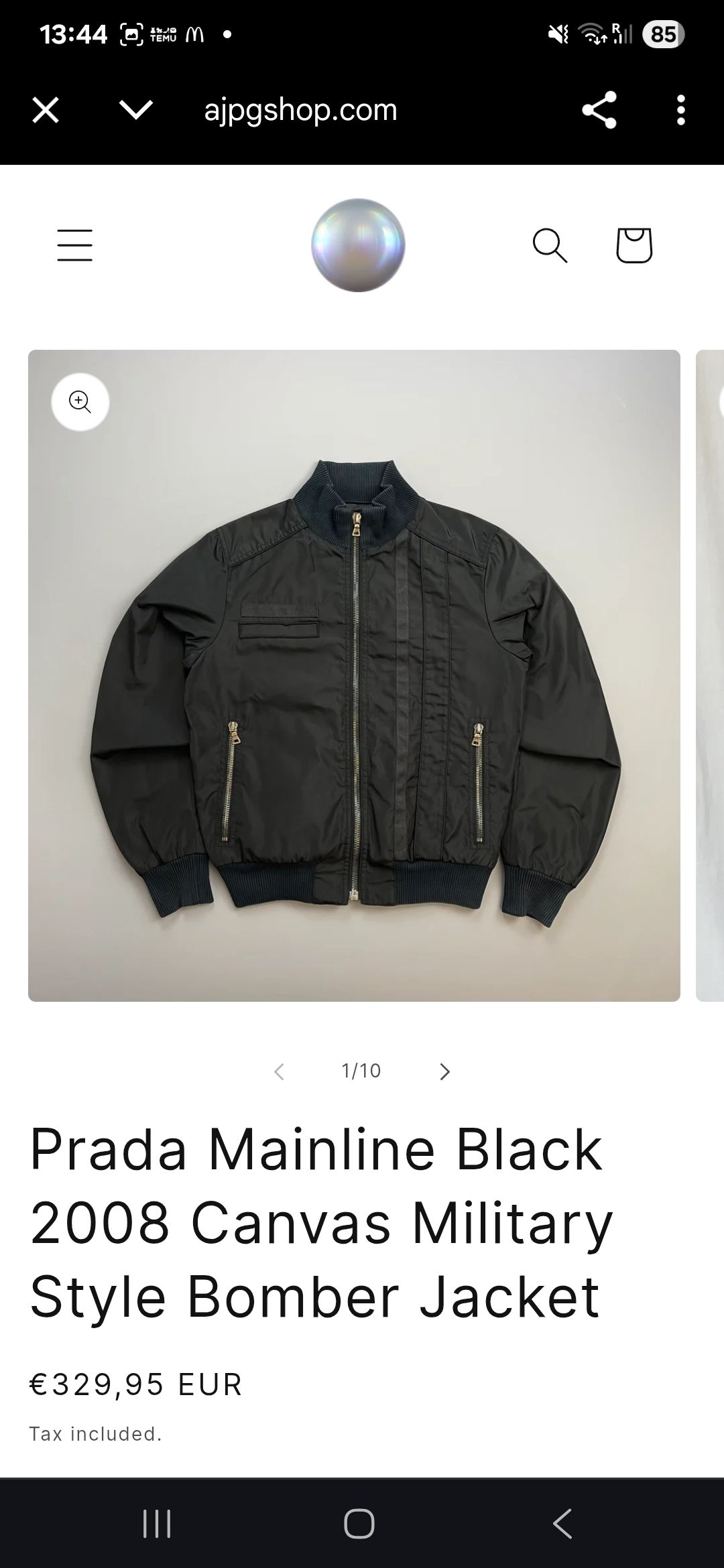Open the shopping cart
This screenshot has height=1568, width=724.
tap(633, 245)
